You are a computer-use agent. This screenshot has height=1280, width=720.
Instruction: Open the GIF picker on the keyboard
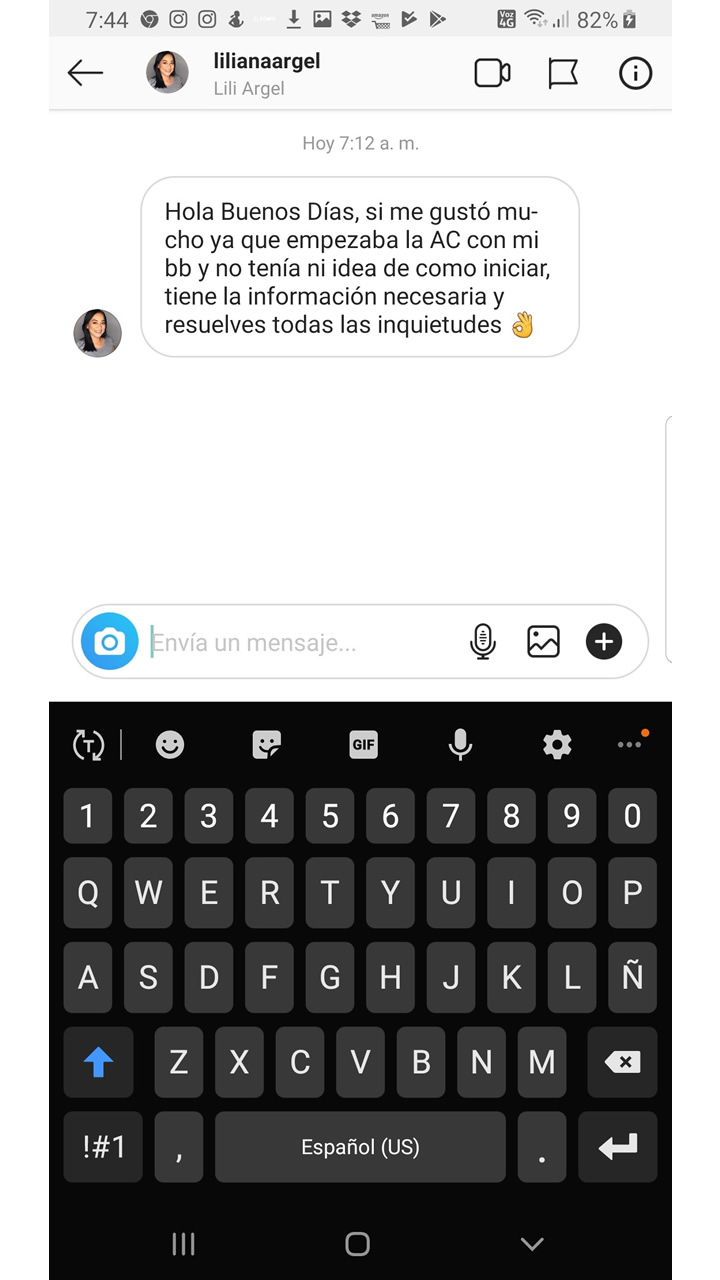point(362,744)
